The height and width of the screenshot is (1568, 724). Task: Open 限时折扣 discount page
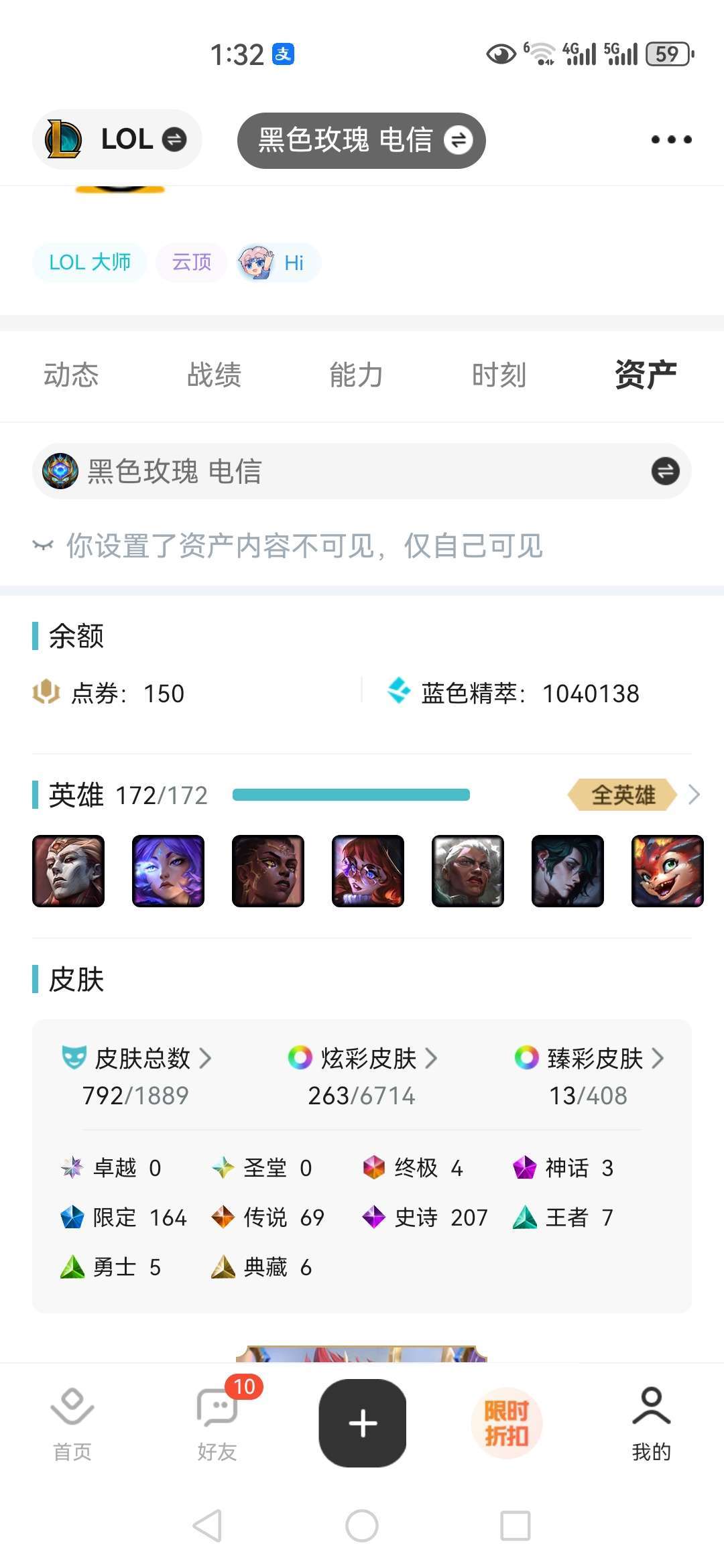point(507,1423)
